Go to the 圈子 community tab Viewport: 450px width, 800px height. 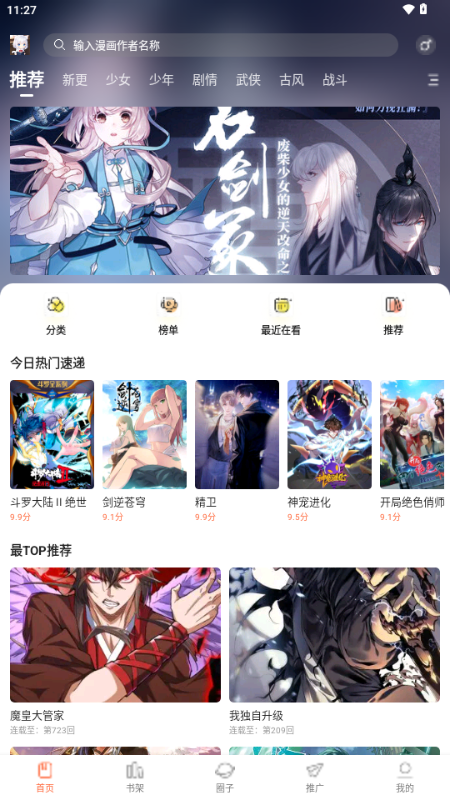pos(224,777)
